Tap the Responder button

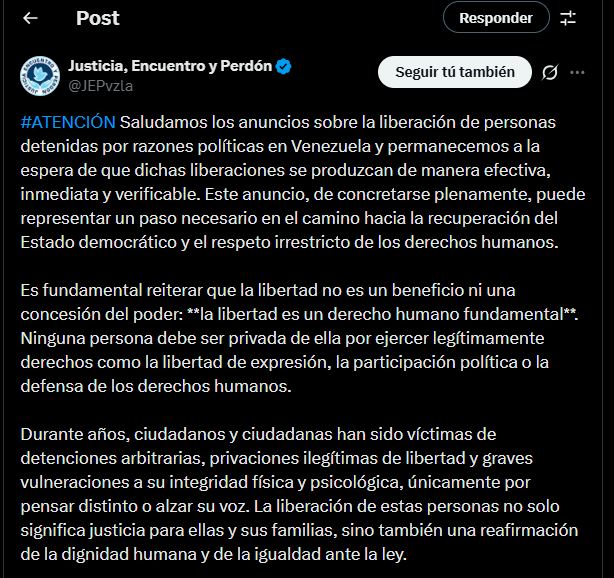496,18
